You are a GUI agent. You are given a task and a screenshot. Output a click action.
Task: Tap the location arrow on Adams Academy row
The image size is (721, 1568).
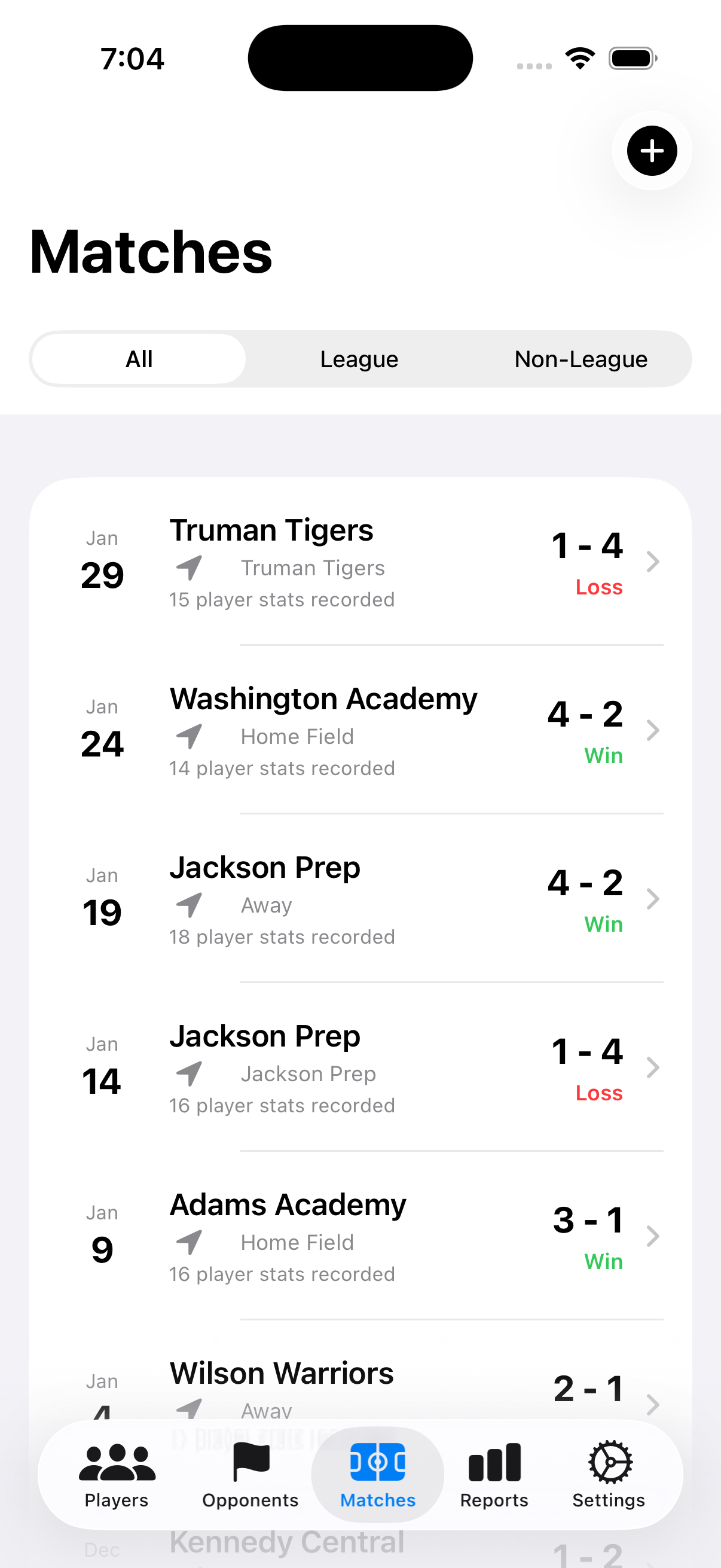pos(188,1241)
